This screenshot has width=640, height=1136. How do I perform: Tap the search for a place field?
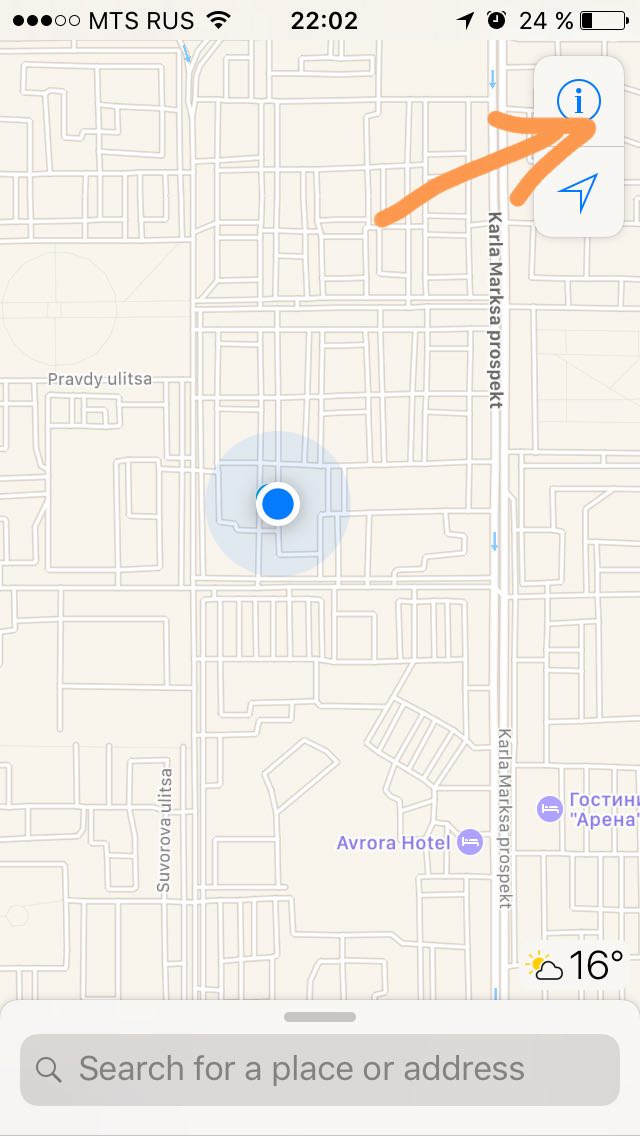click(x=320, y=1069)
